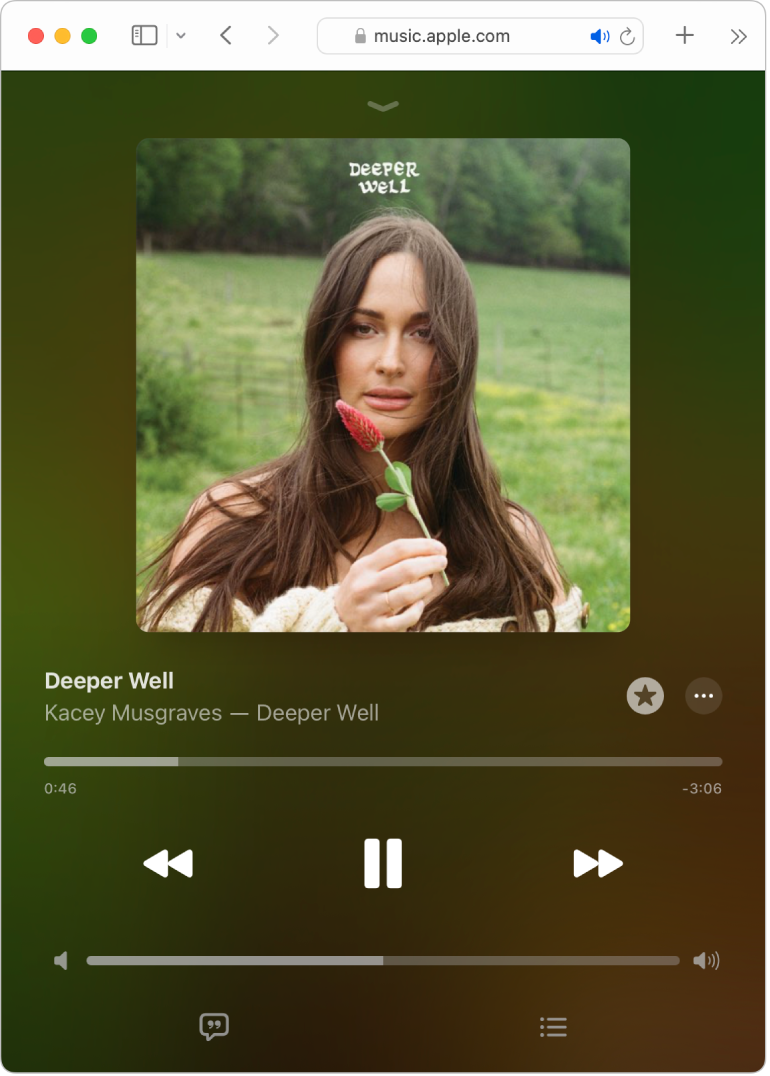This screenshot has width=770, height=1076.
Task: Go back to the previous track
Action: pyautogui.click(x=168, y=863)
